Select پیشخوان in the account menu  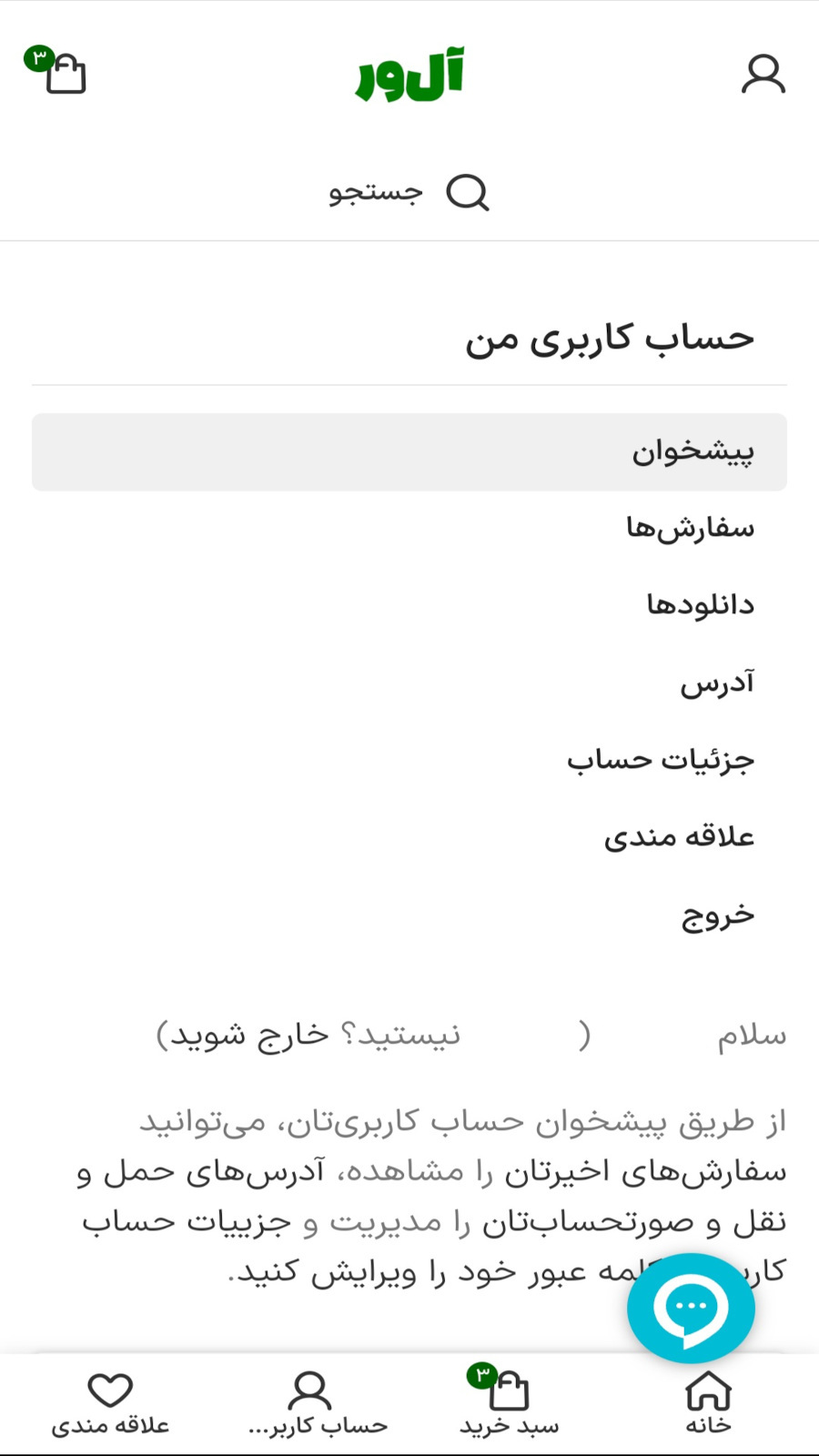[409, 452]
